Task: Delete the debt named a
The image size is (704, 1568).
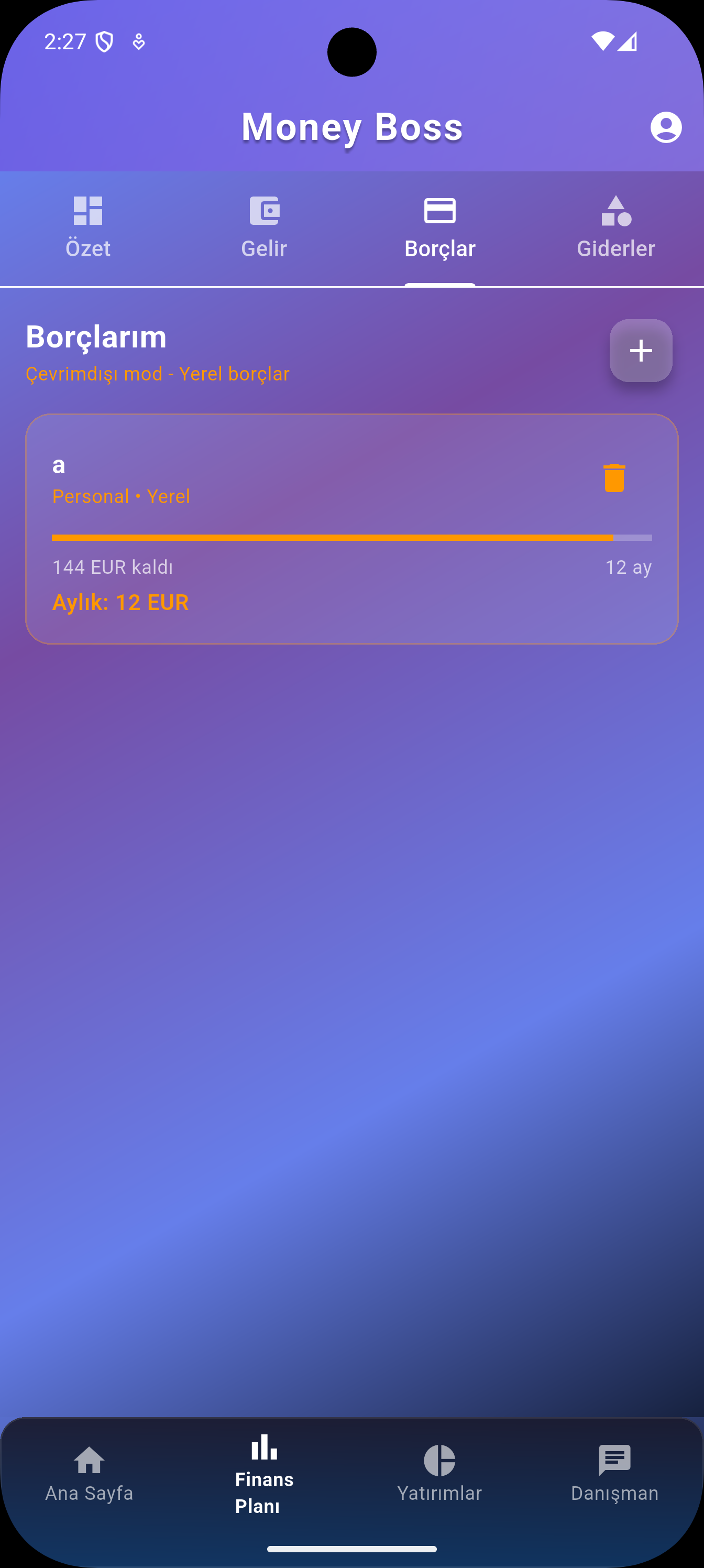Action: [614, 478]
